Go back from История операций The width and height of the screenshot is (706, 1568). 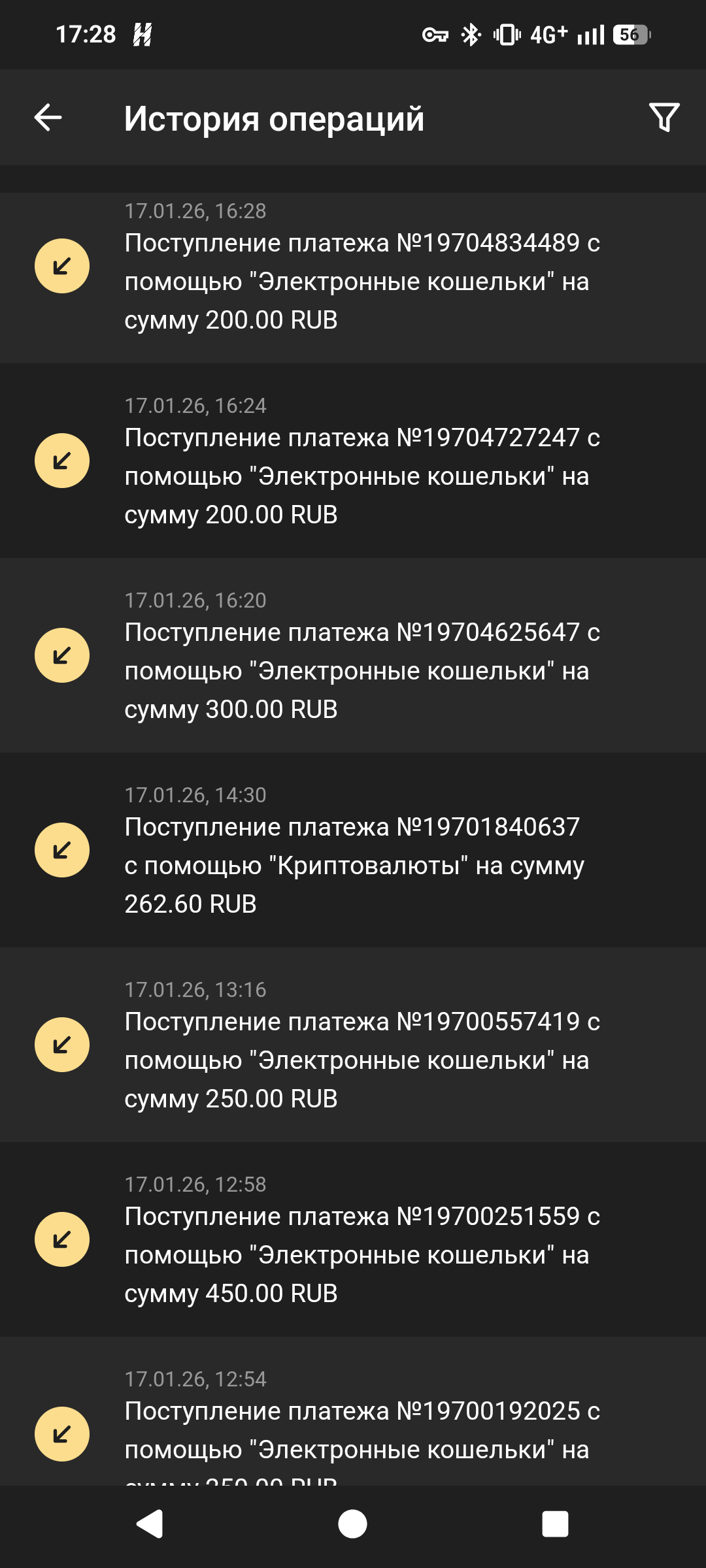48,118
